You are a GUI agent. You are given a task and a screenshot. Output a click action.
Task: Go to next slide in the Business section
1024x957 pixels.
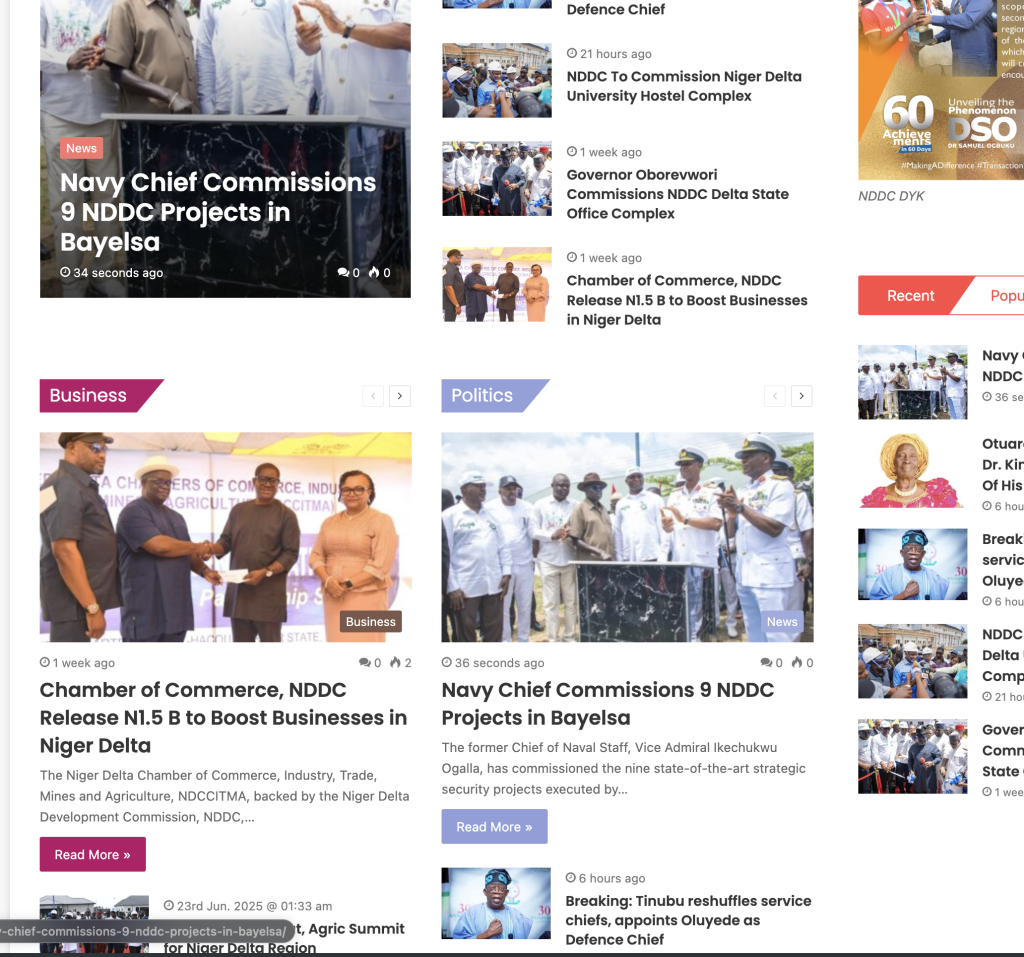tap(400, 396)
